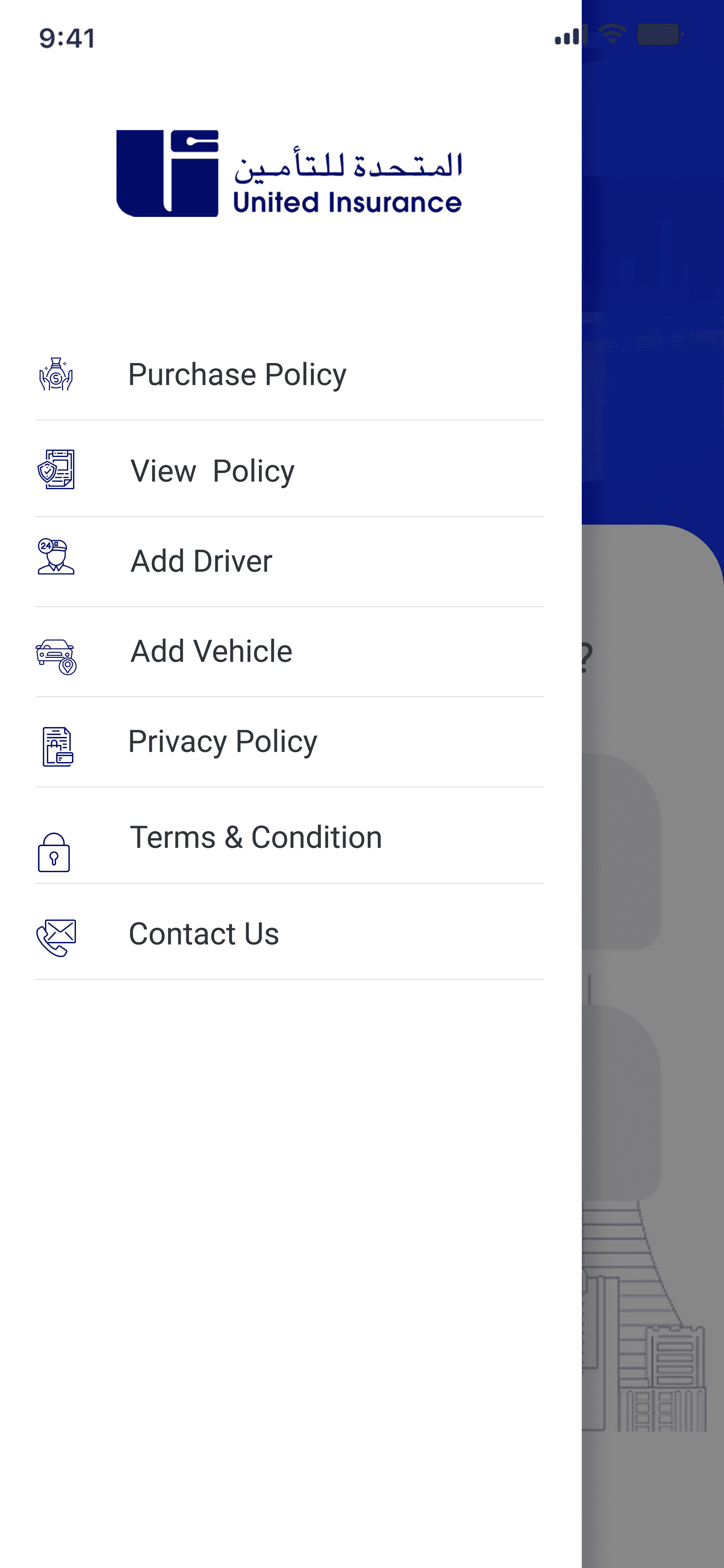Select the View Policy menu item
724x1568 pixels.
[x=290, y=469]
